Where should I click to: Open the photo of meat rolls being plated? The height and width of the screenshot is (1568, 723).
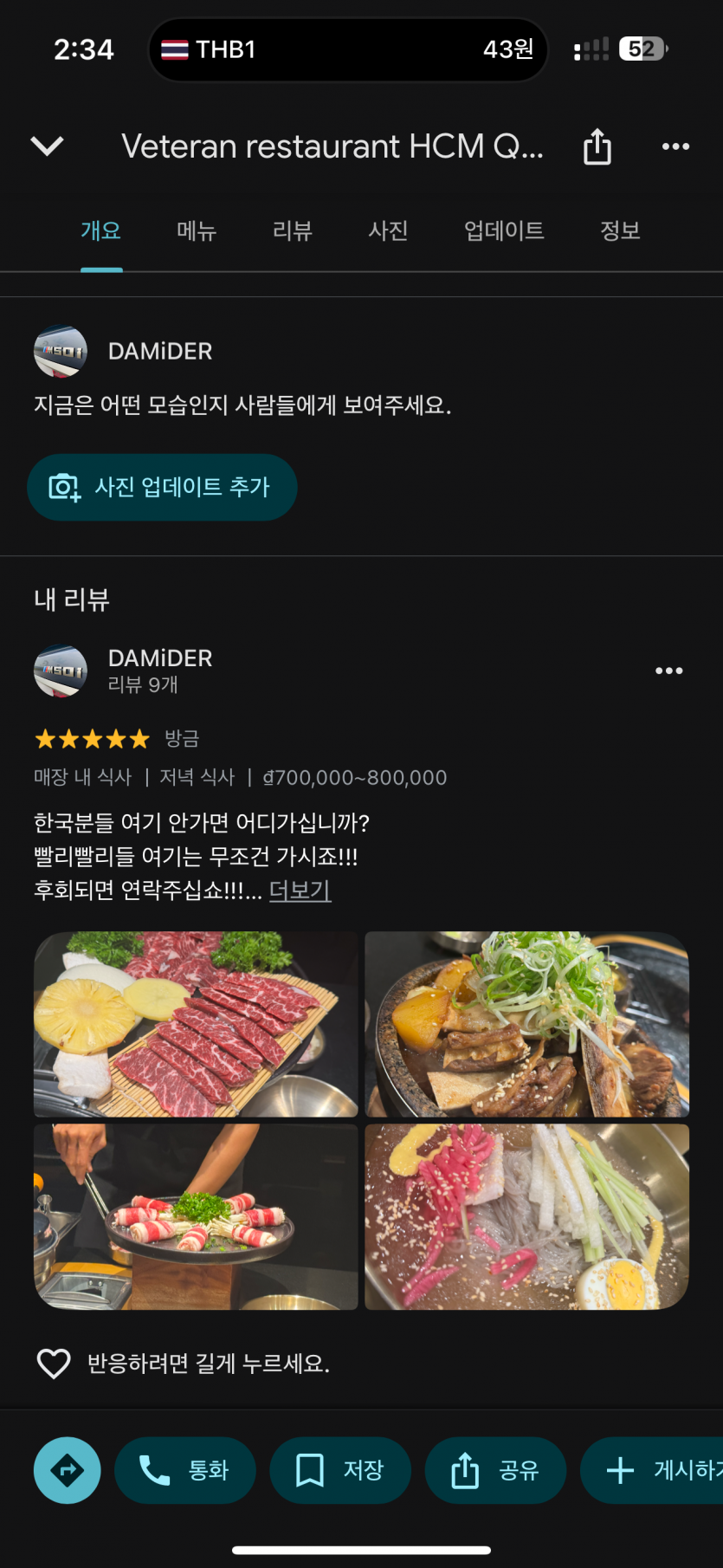196,1216
